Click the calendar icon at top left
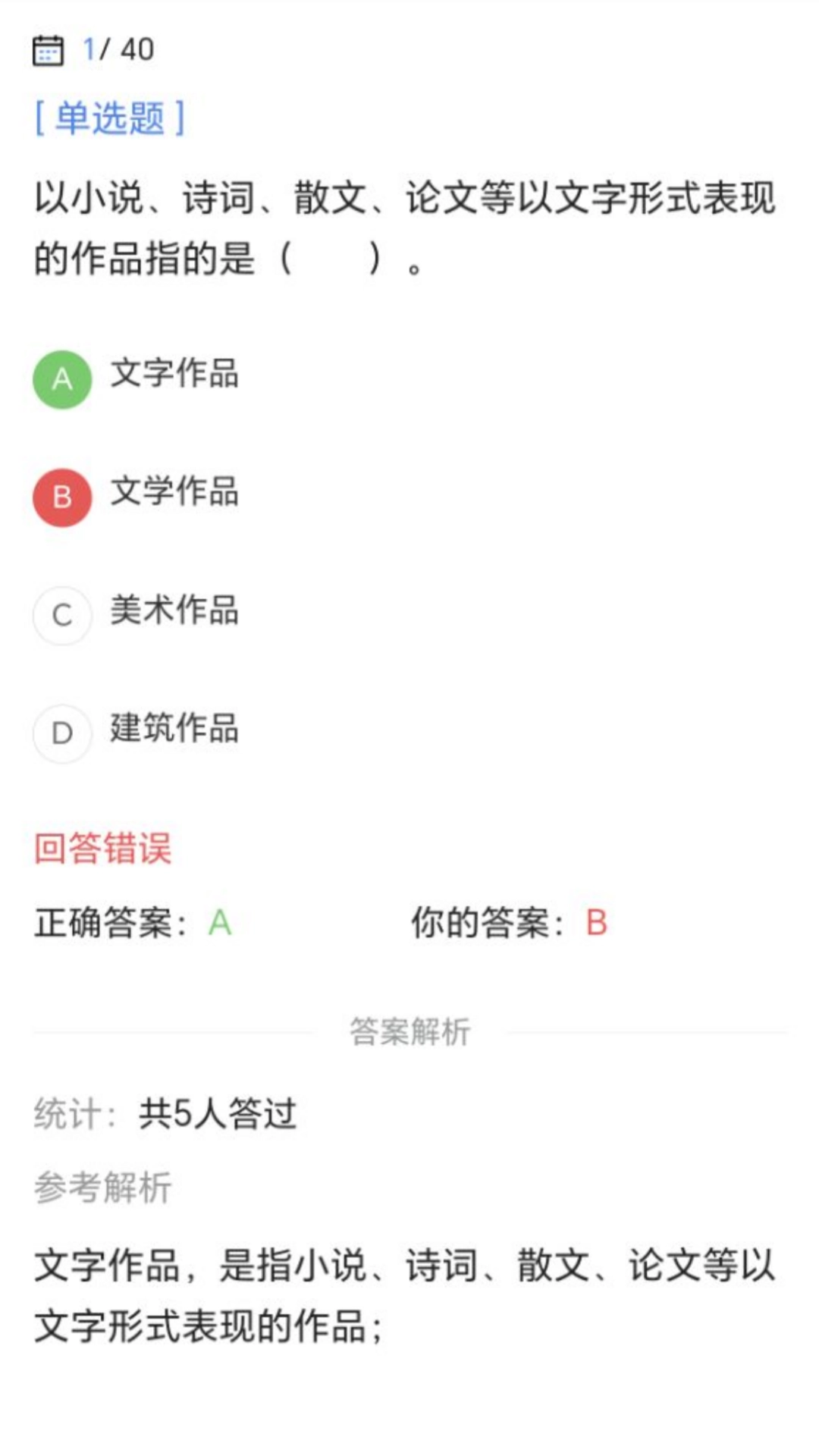Screen dimensions: 819x1456 [x=47, y=50]
